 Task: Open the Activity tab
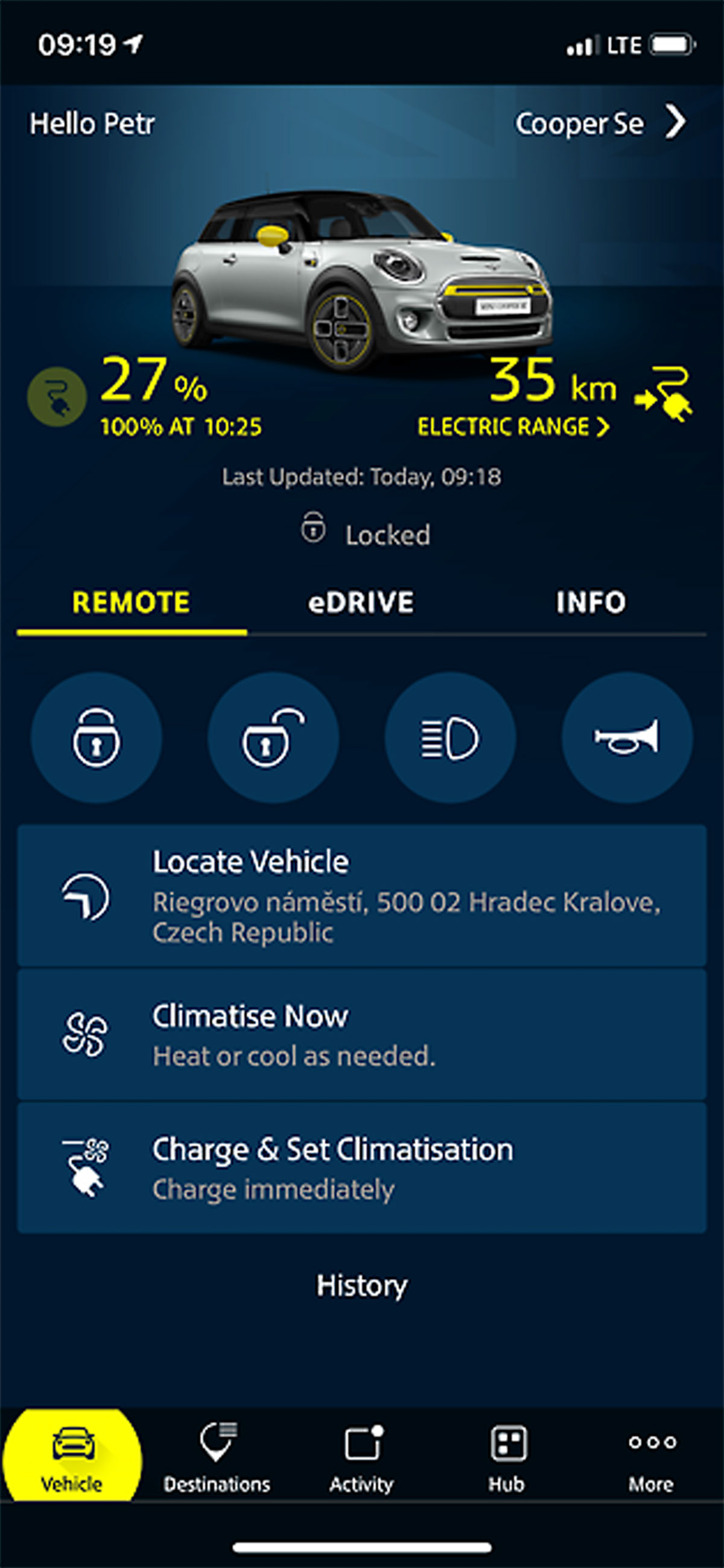click(x=361, y=1457)
